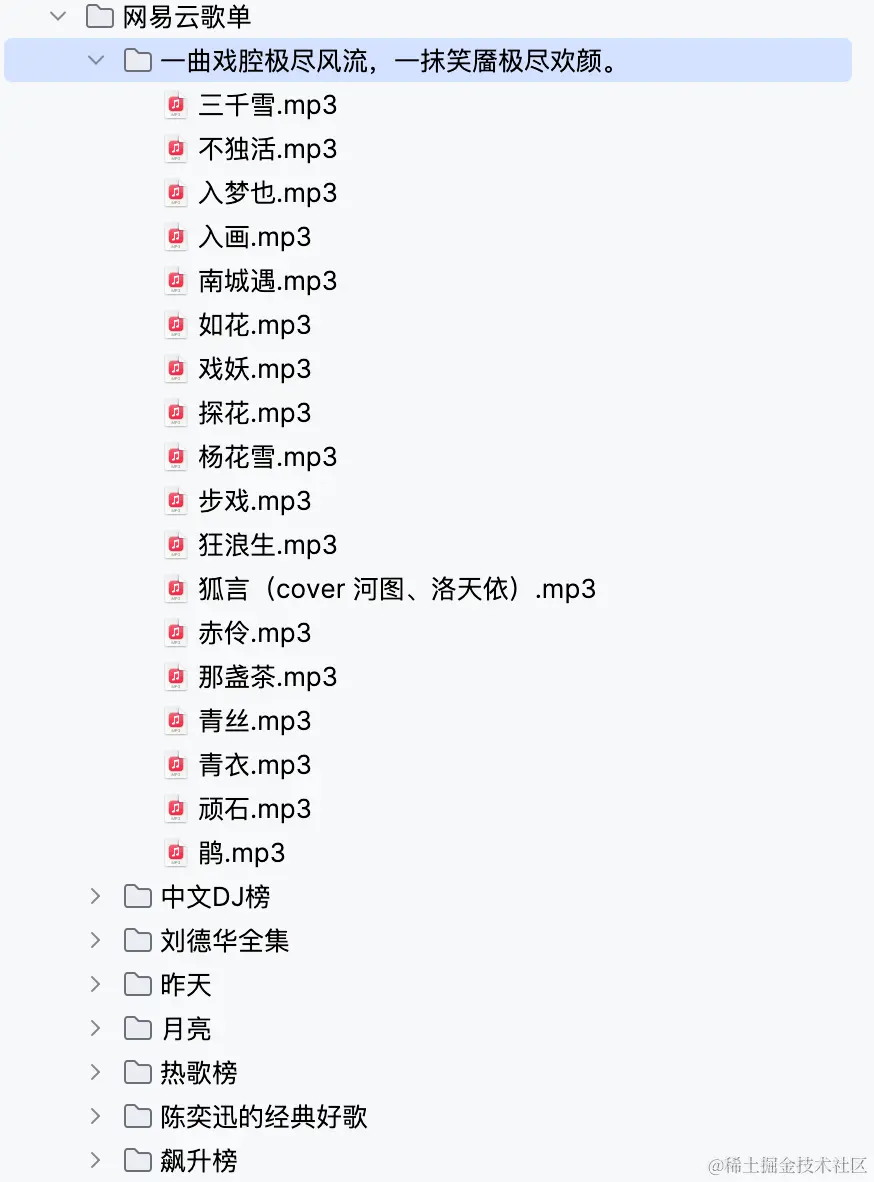Collapse the 一曲戏腔极尽风流 folder
The image size is (874, 1182).
(x=96, y=60)
